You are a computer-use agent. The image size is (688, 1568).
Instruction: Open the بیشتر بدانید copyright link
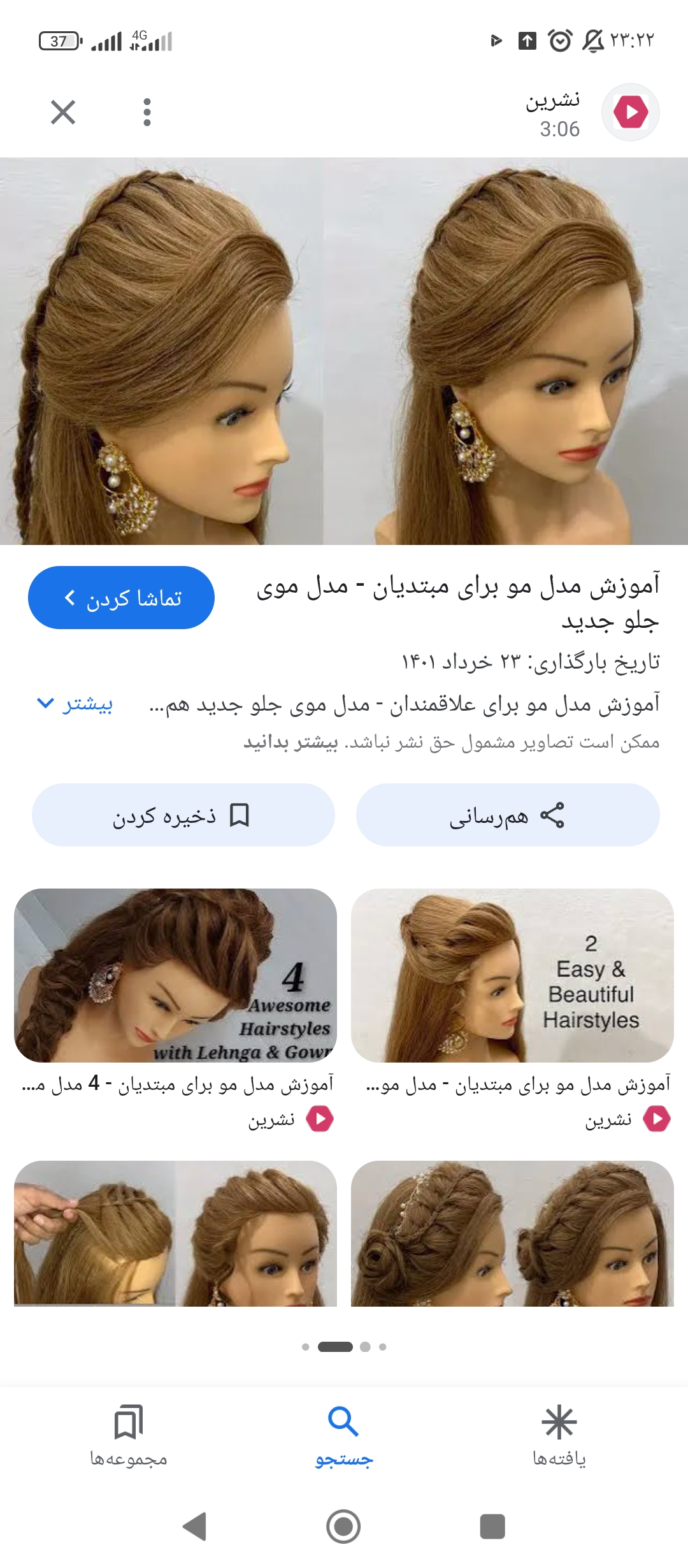290,742
